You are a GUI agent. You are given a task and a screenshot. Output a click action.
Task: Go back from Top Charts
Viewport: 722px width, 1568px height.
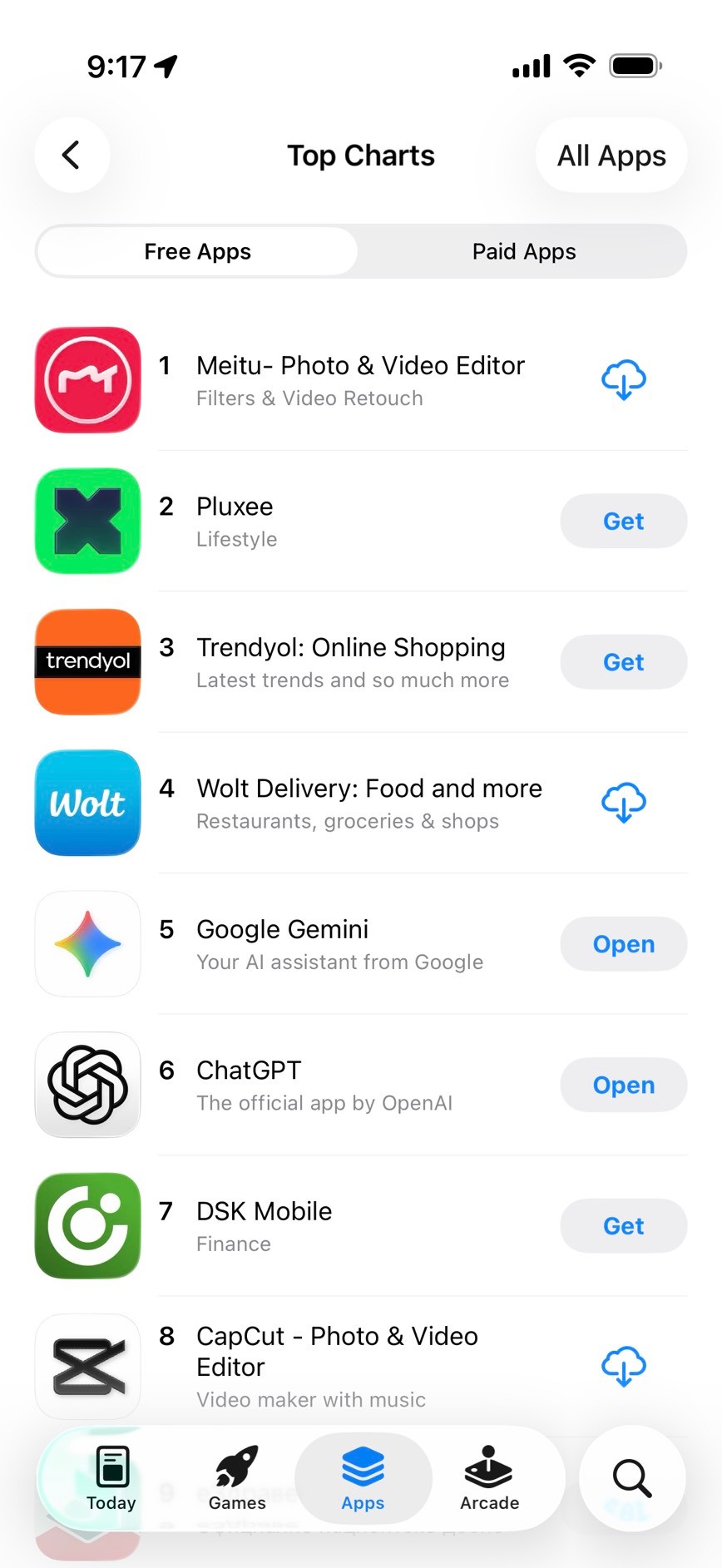[72, 155]
